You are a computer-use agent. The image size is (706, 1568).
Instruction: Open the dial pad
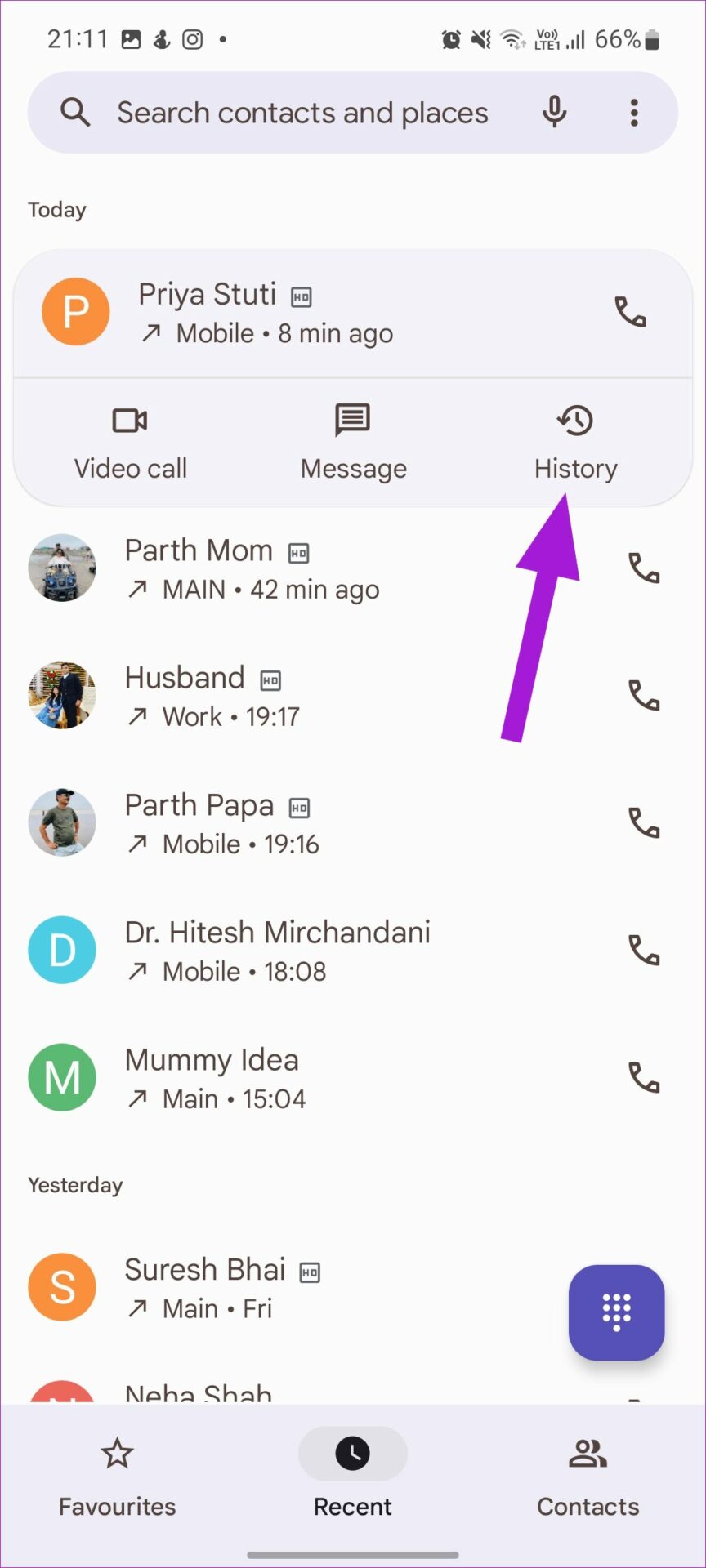tap(616, 1312)
